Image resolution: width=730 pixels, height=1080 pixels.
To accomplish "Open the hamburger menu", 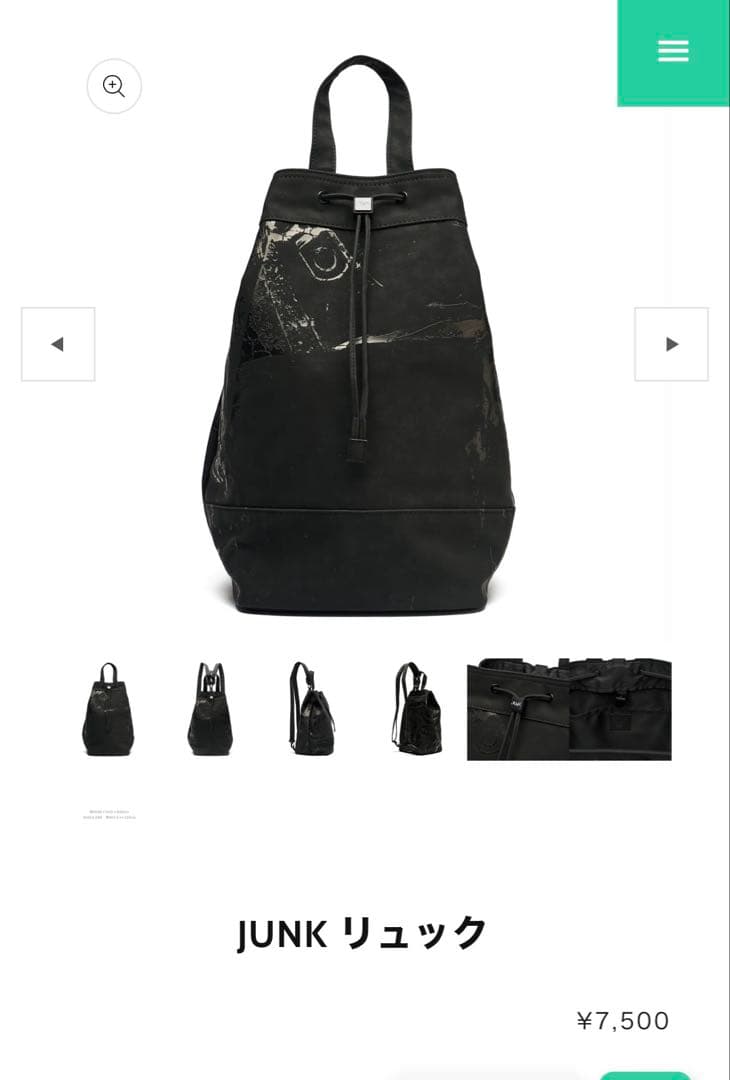I will (673, 51).
